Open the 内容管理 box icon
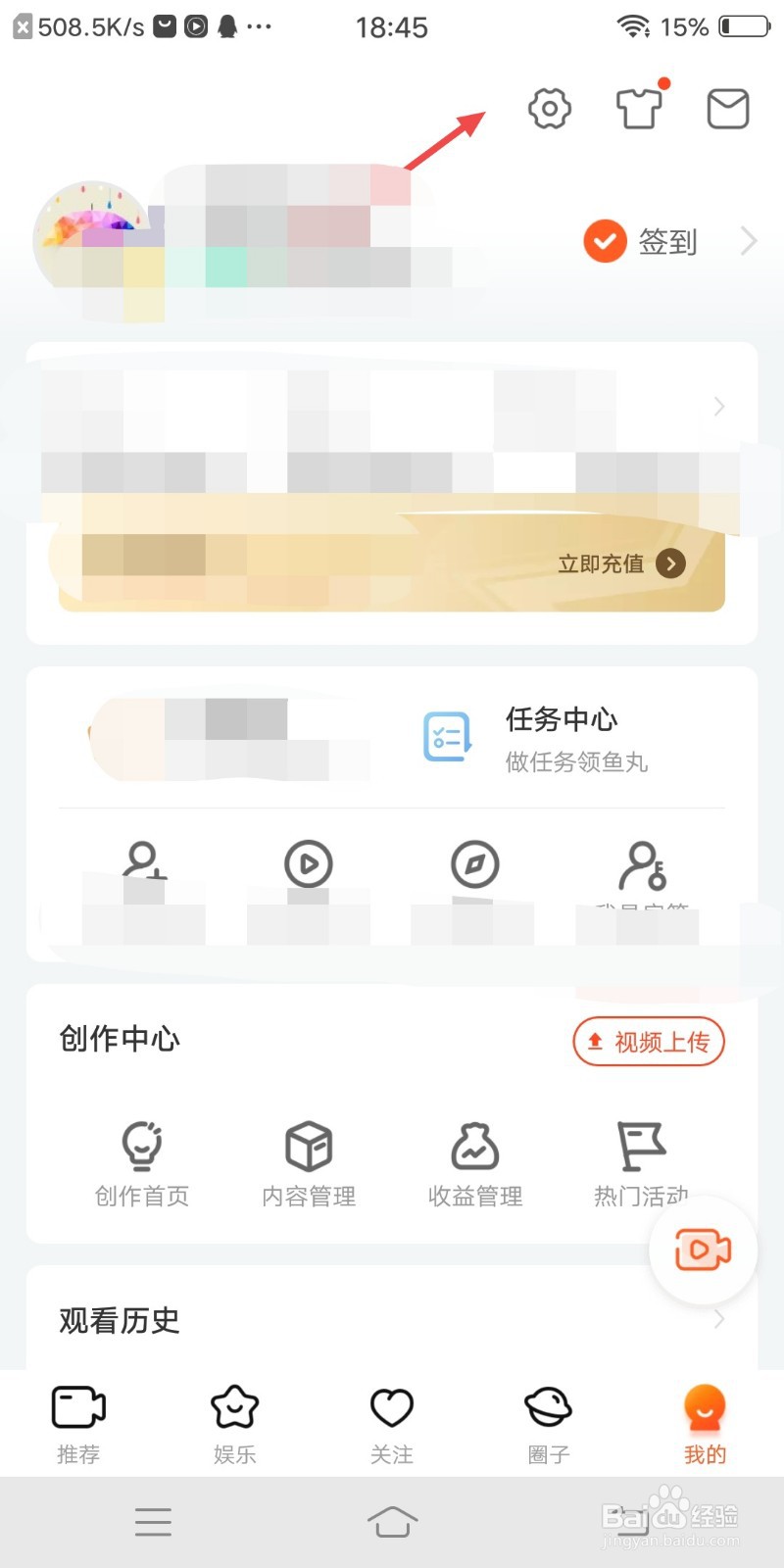 coord(309,1147)
